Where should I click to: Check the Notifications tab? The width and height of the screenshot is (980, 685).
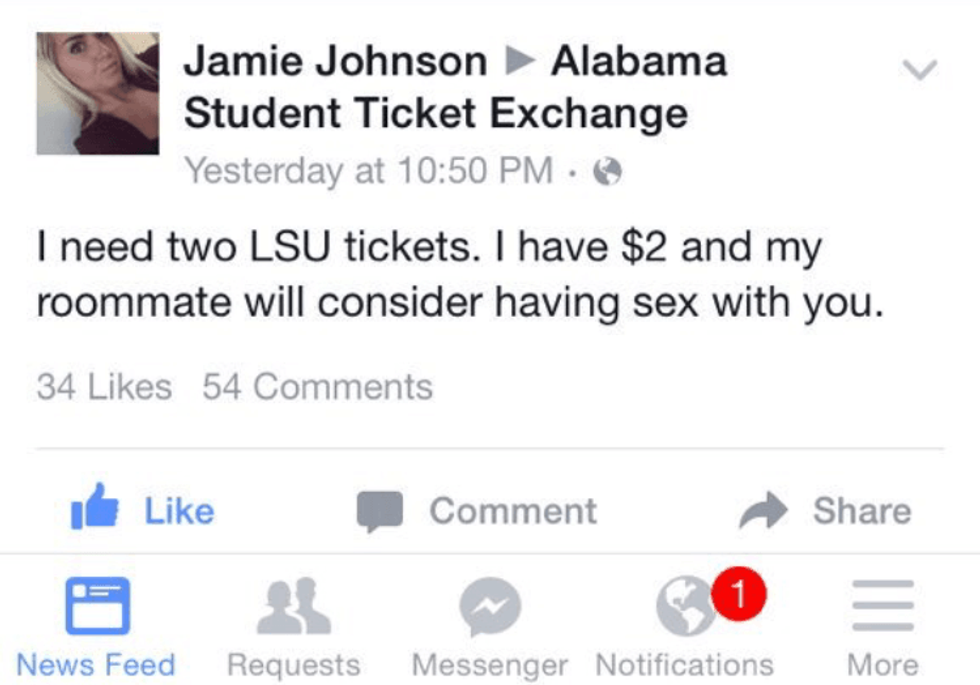coord(685,627)
